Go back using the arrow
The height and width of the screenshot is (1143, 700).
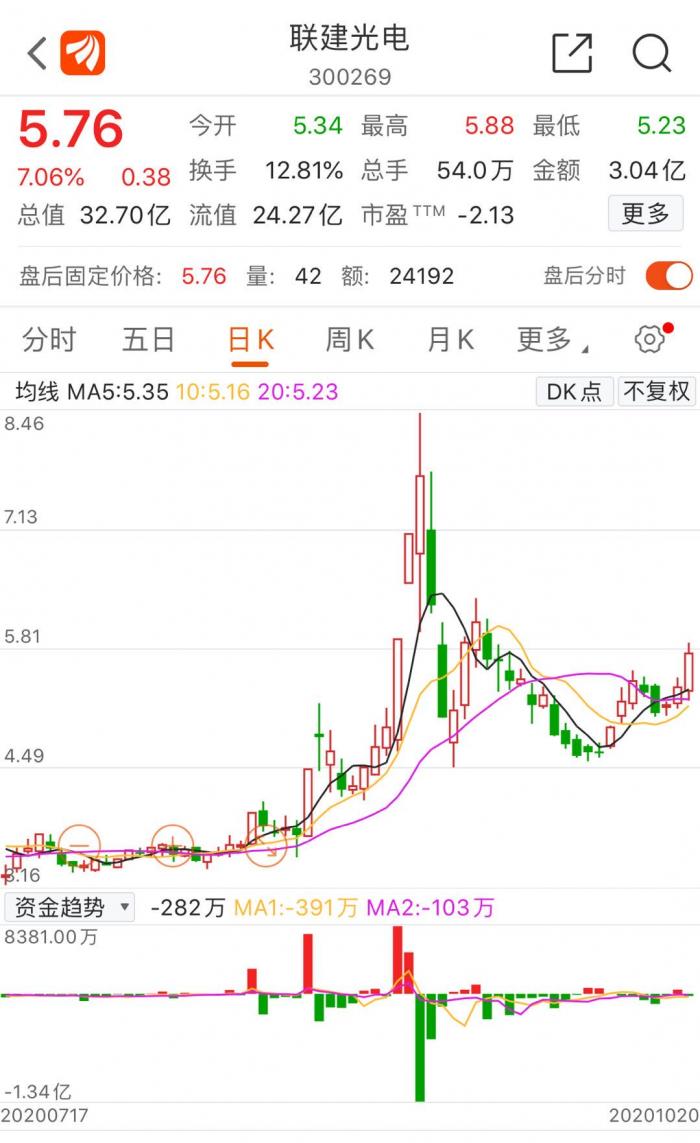pyautogui.click(x=37, y=53)
